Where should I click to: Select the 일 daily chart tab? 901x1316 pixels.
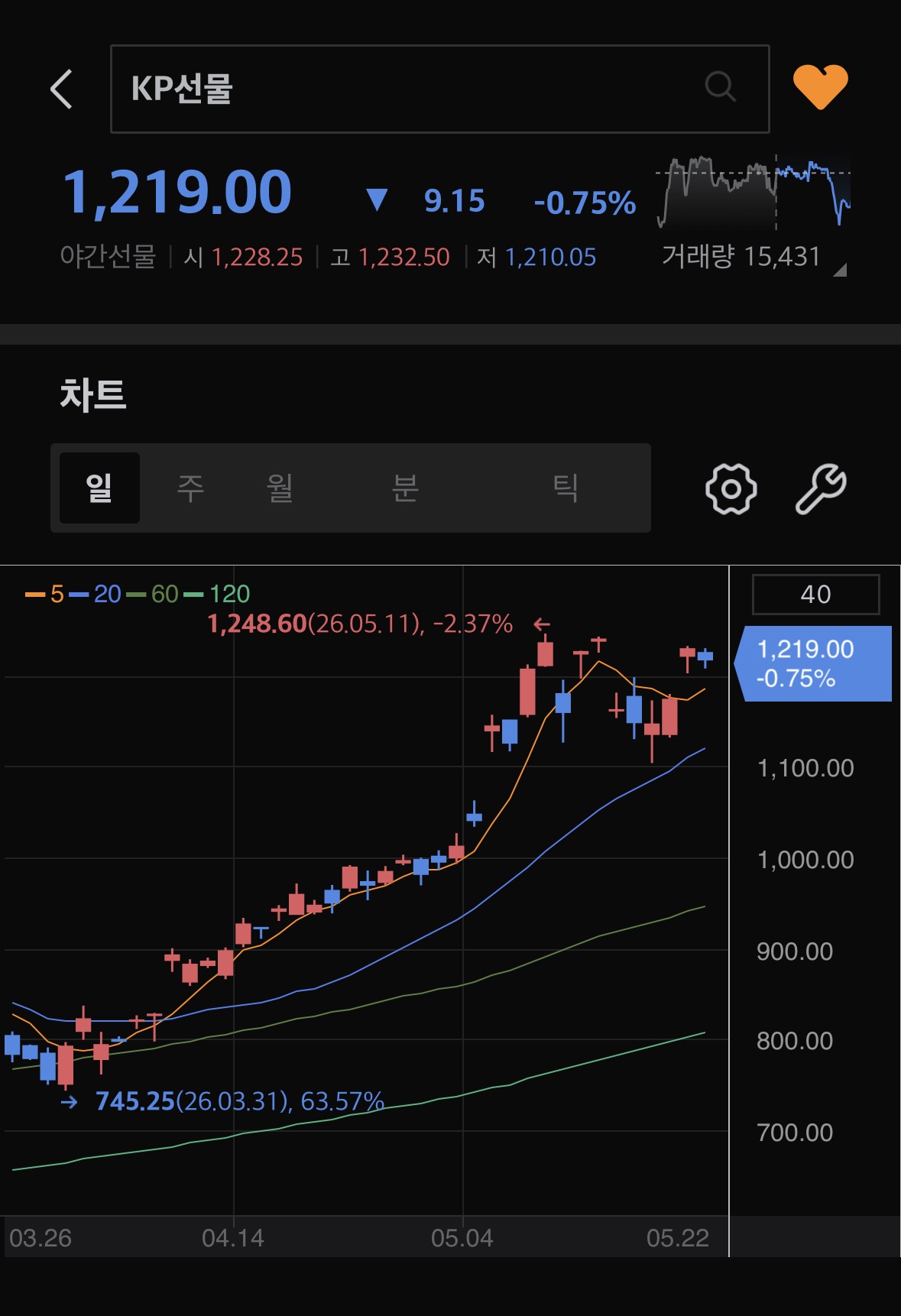(x=99, y=488)
